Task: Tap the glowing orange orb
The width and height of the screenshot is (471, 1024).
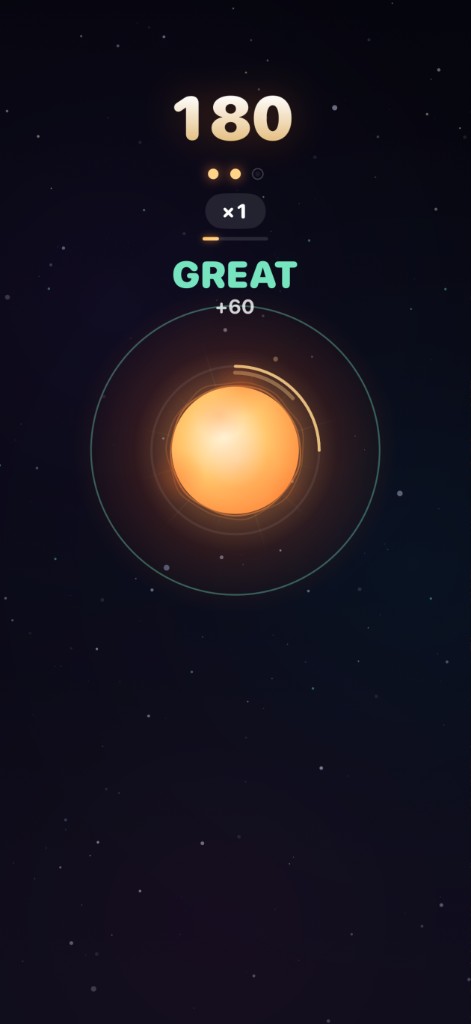Action: click(x=235, y=450)
